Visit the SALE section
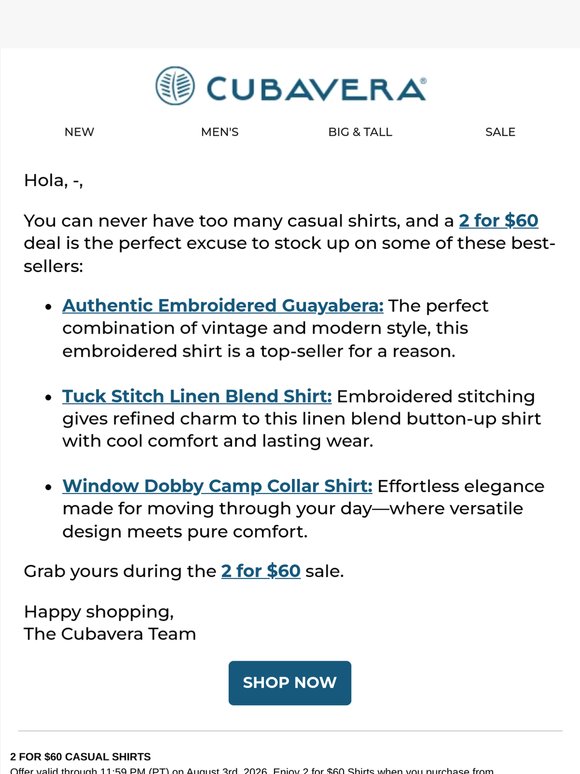The height and width of the screenshot is (774, 580). pos(500,132)
